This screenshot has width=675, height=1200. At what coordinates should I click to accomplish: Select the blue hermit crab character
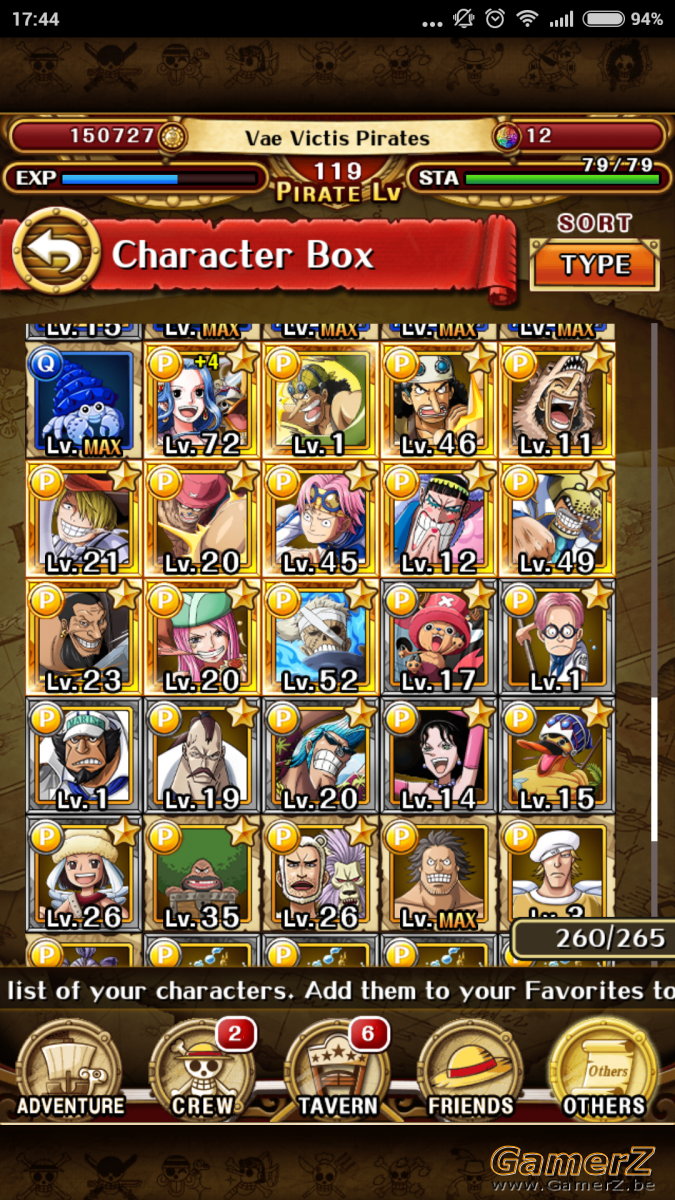(x=84, y=401)
